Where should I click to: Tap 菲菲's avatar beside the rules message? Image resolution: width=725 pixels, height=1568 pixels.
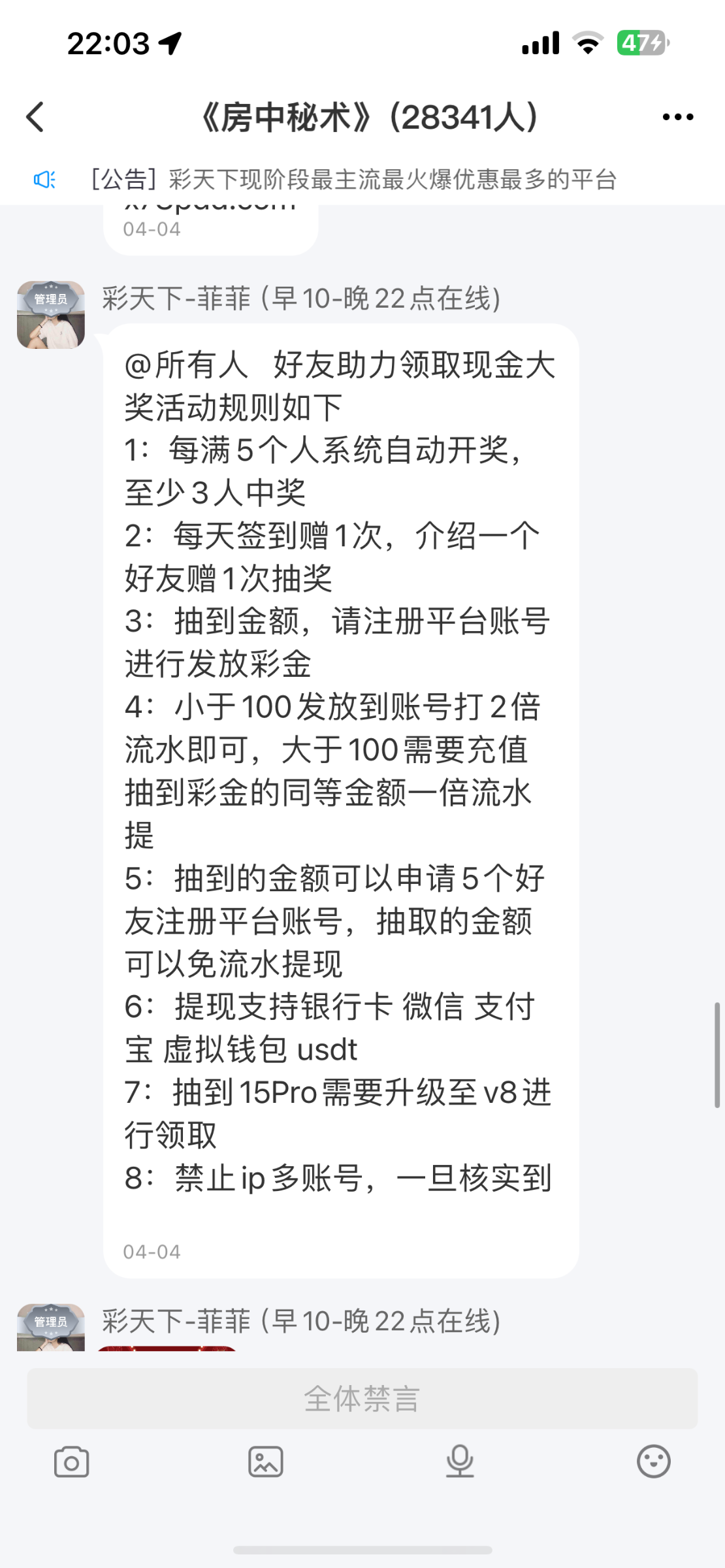click(x=51, y=315)
